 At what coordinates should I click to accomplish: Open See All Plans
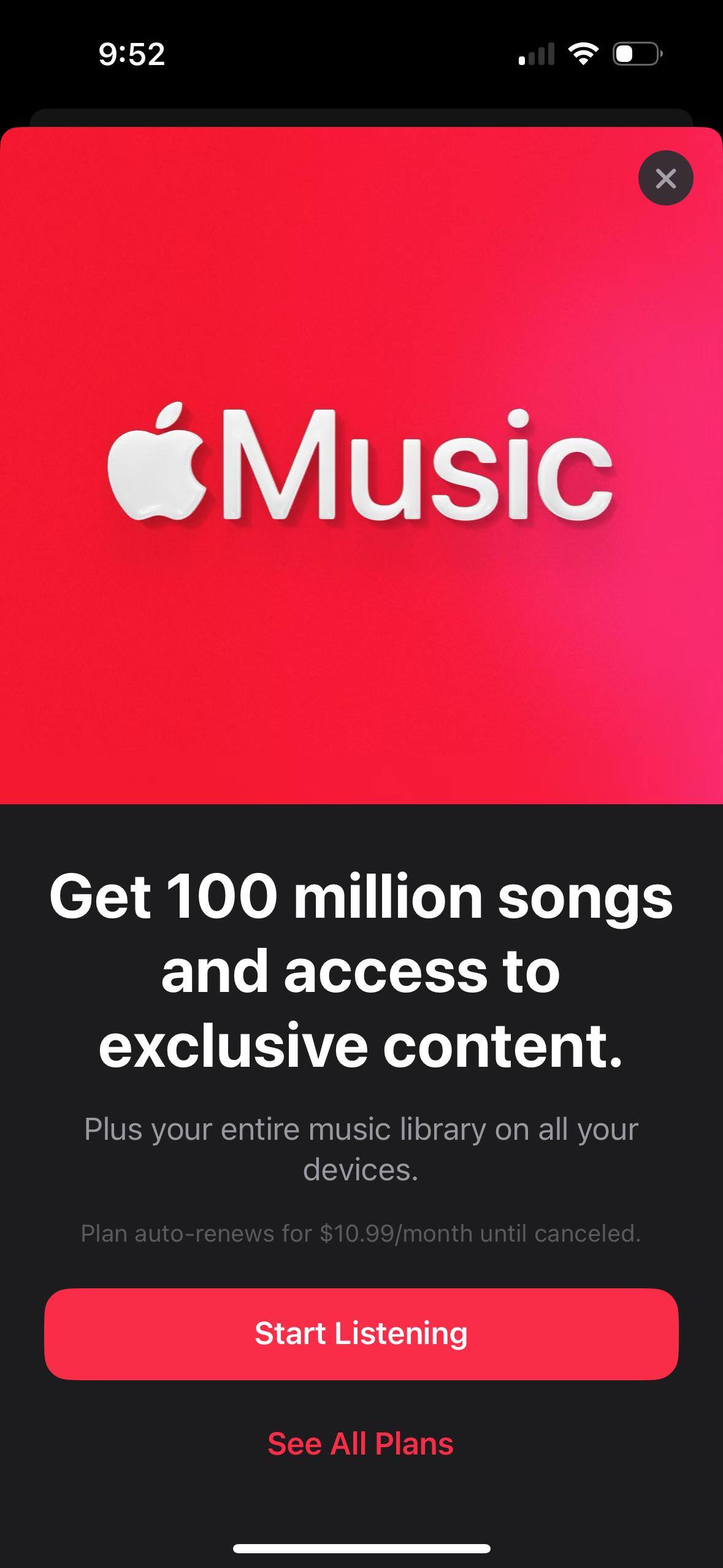click(361, 1443)
